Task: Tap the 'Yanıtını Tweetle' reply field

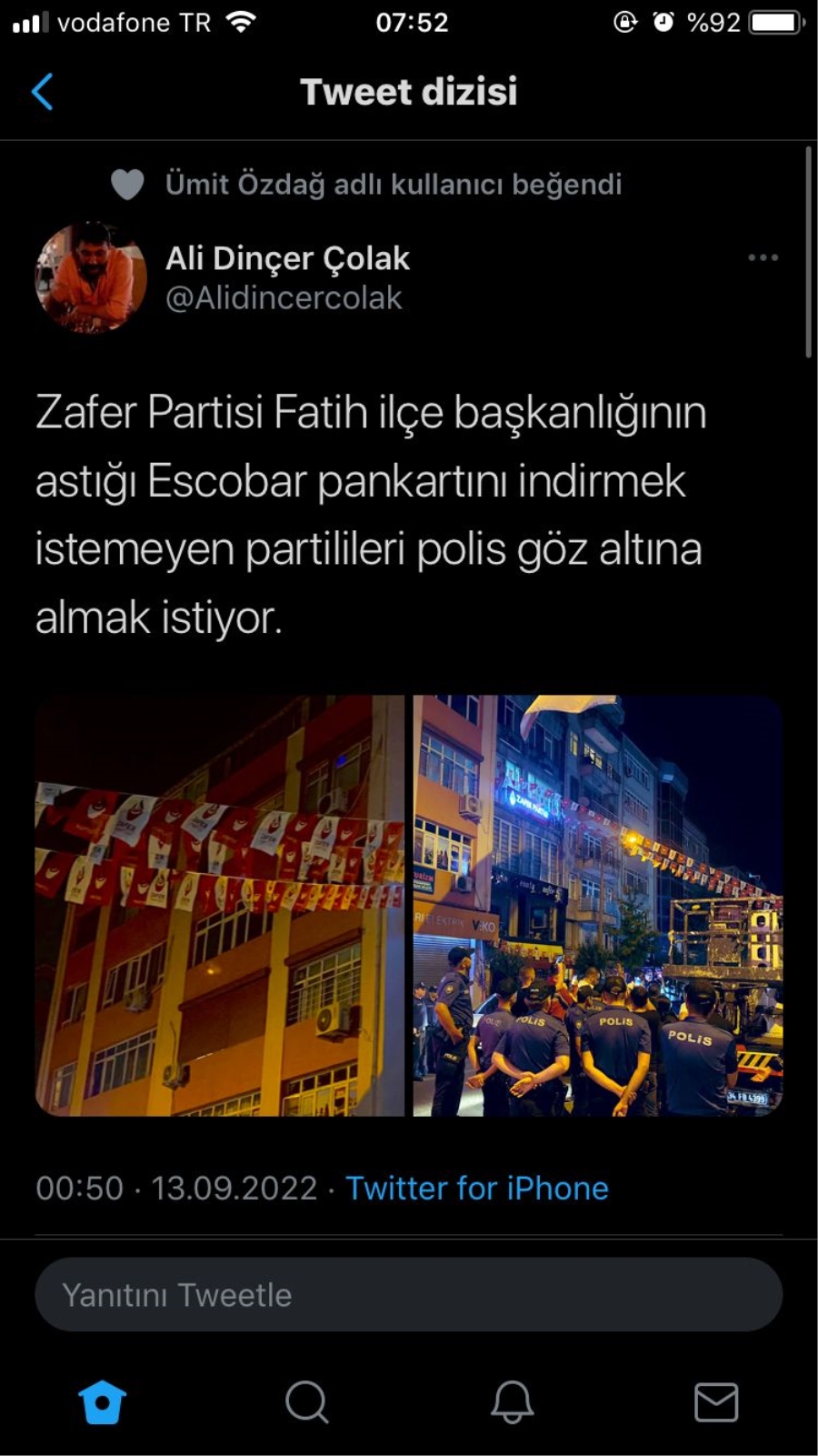Action: pyautogui.click(x=408, y=1295)
